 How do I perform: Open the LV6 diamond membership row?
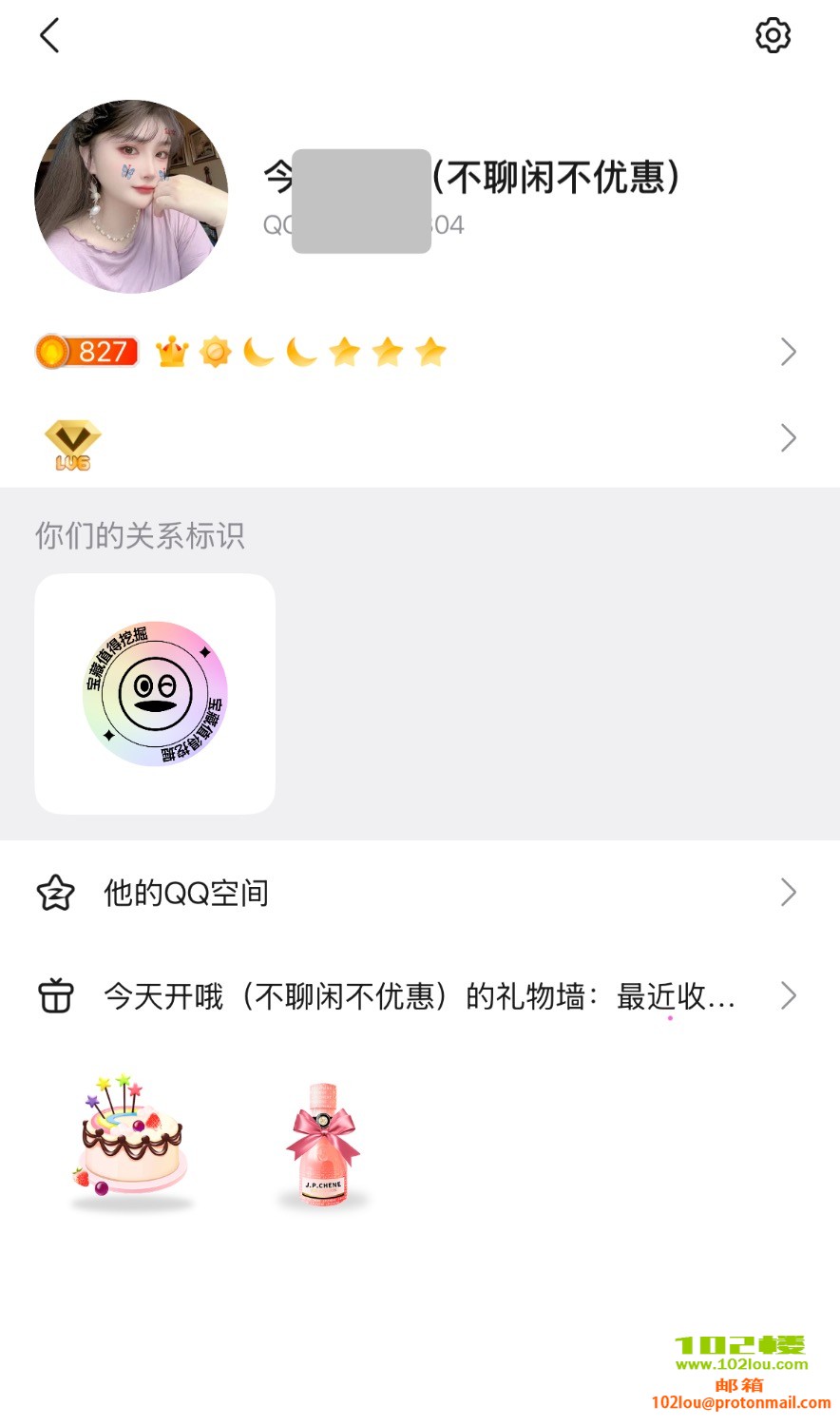click(x=418, y=438)
